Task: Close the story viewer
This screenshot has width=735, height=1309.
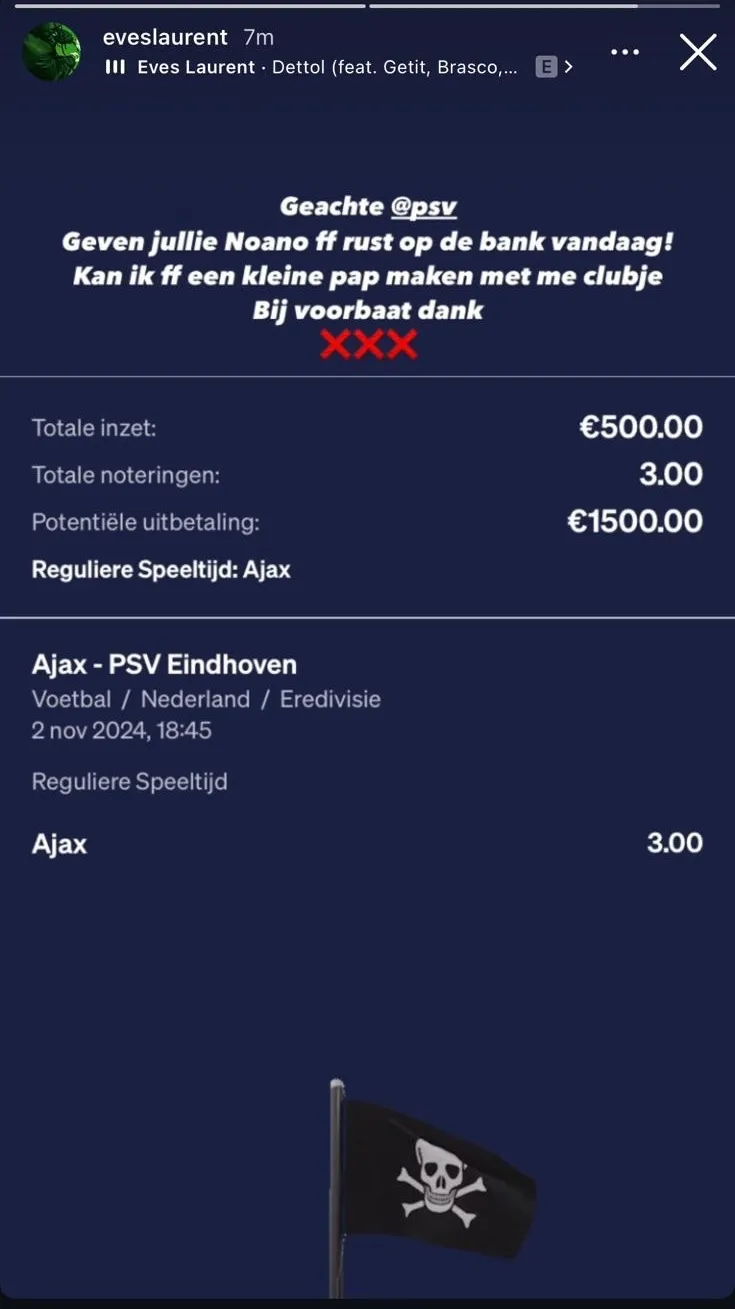Action: click(x=697, y=52)
